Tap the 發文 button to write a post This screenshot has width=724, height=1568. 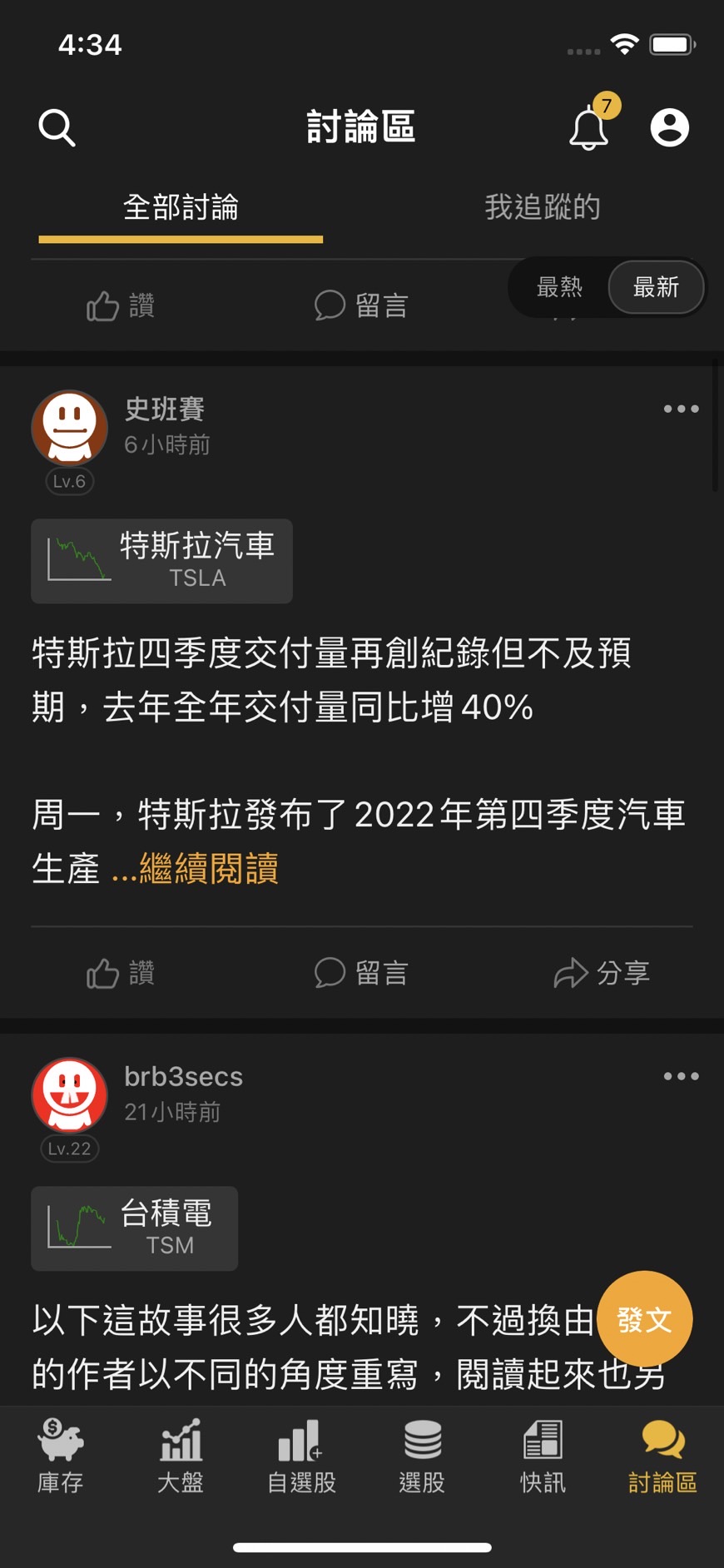coord(644,1319)
